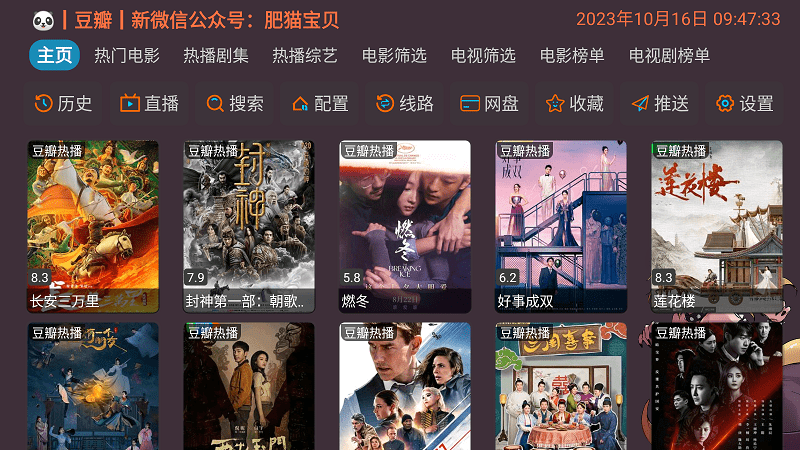Switch to the 热门电影 tab

coord(126,56)
